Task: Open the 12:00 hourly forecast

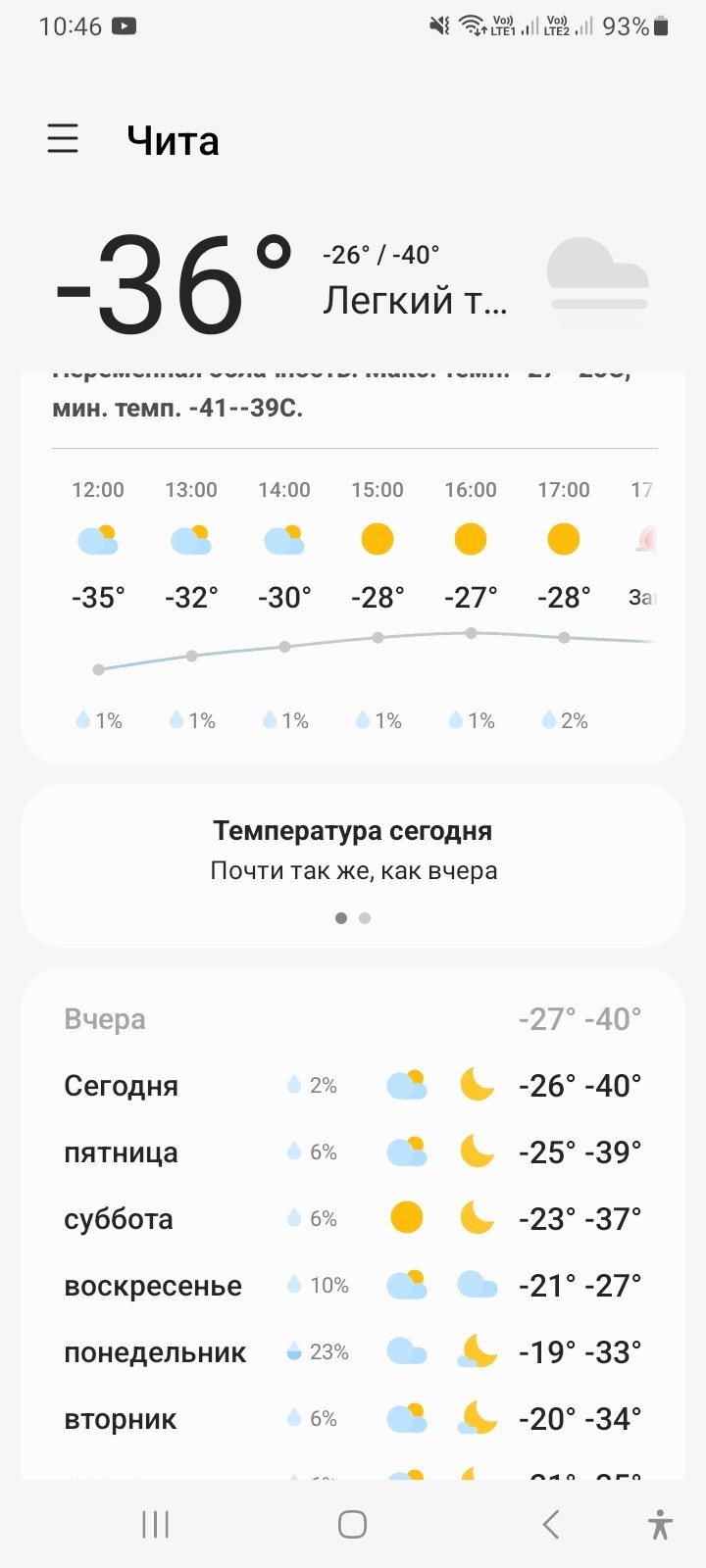Action: coord(98,605)
